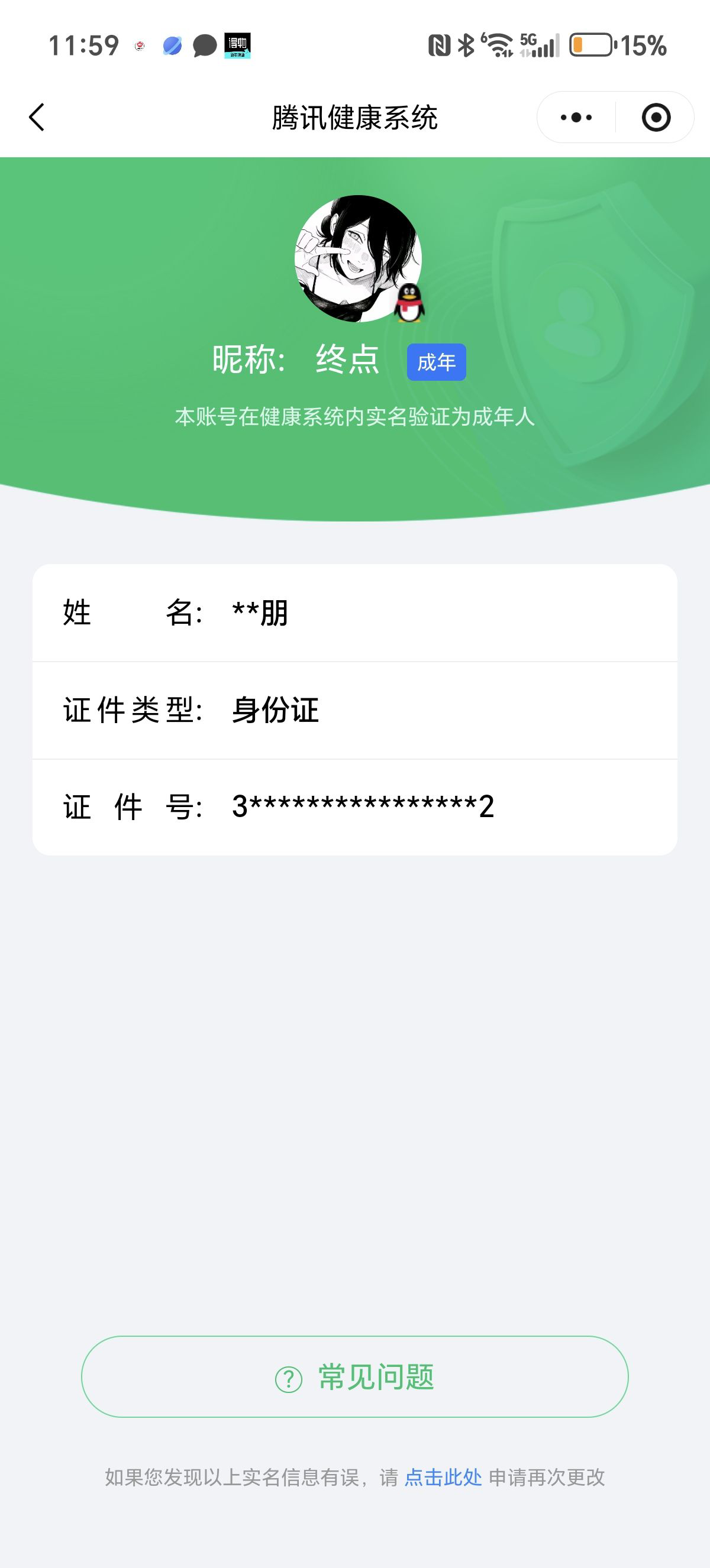Select the masked 证件号 row
Image resolution: width=710 pixels, height=1568 pixels.
pyautogui.click(x=355, y=807)
